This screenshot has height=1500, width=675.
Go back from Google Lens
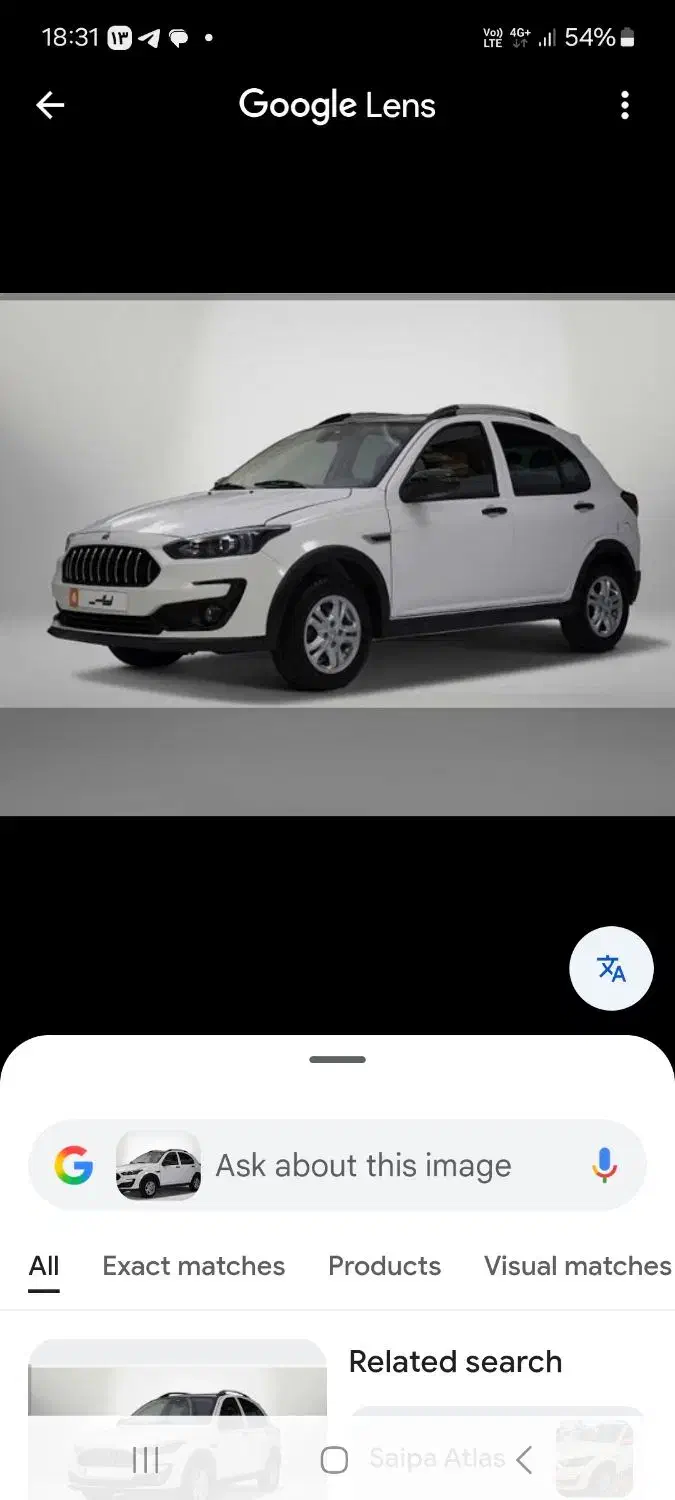click(50, 105)
